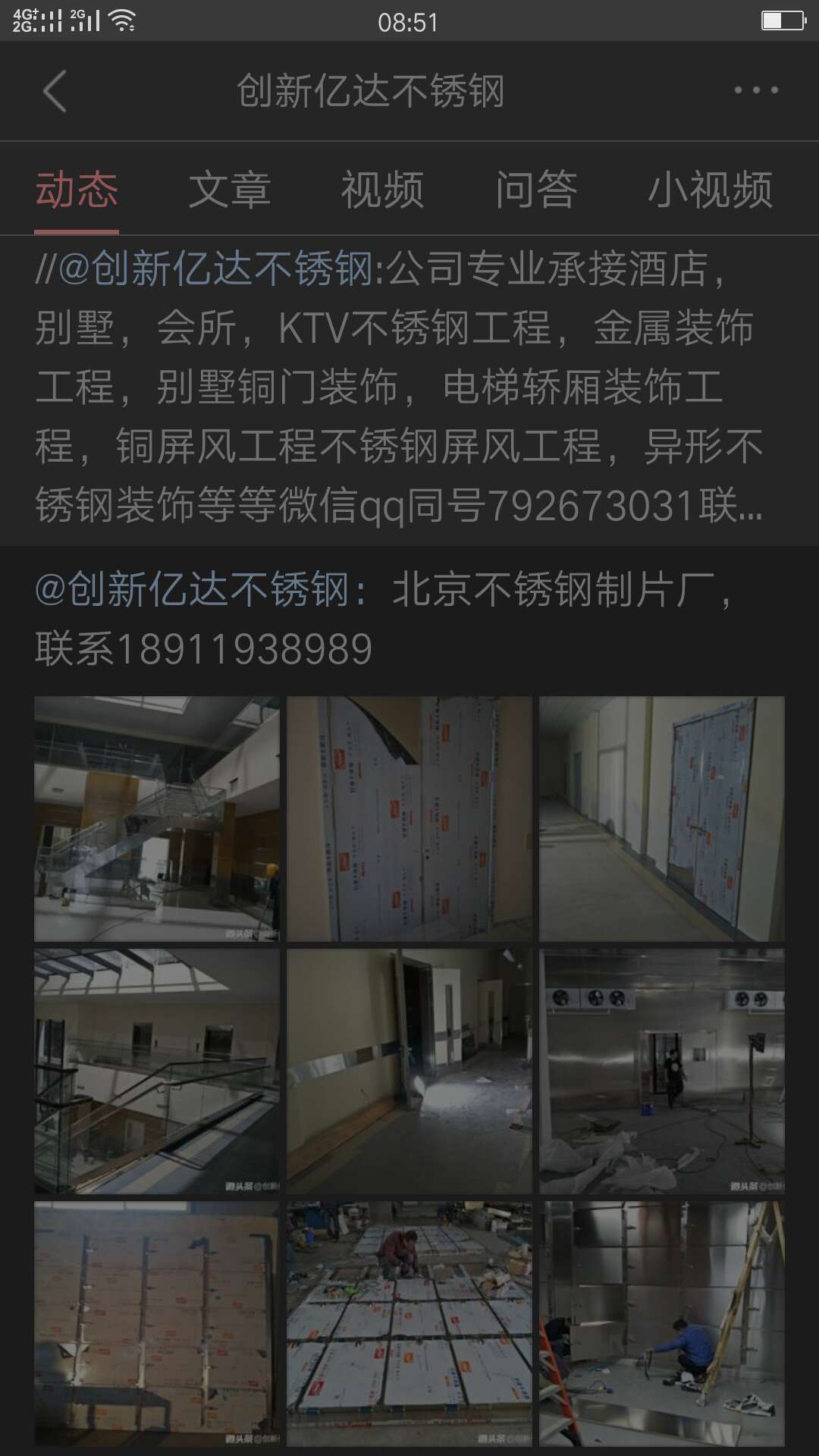Tap the @创新亿达不锈钢 mention in the quoted repost
The height and width of the screenshot is (1456, 819).
pyautogui.click(x=216, y=269)
